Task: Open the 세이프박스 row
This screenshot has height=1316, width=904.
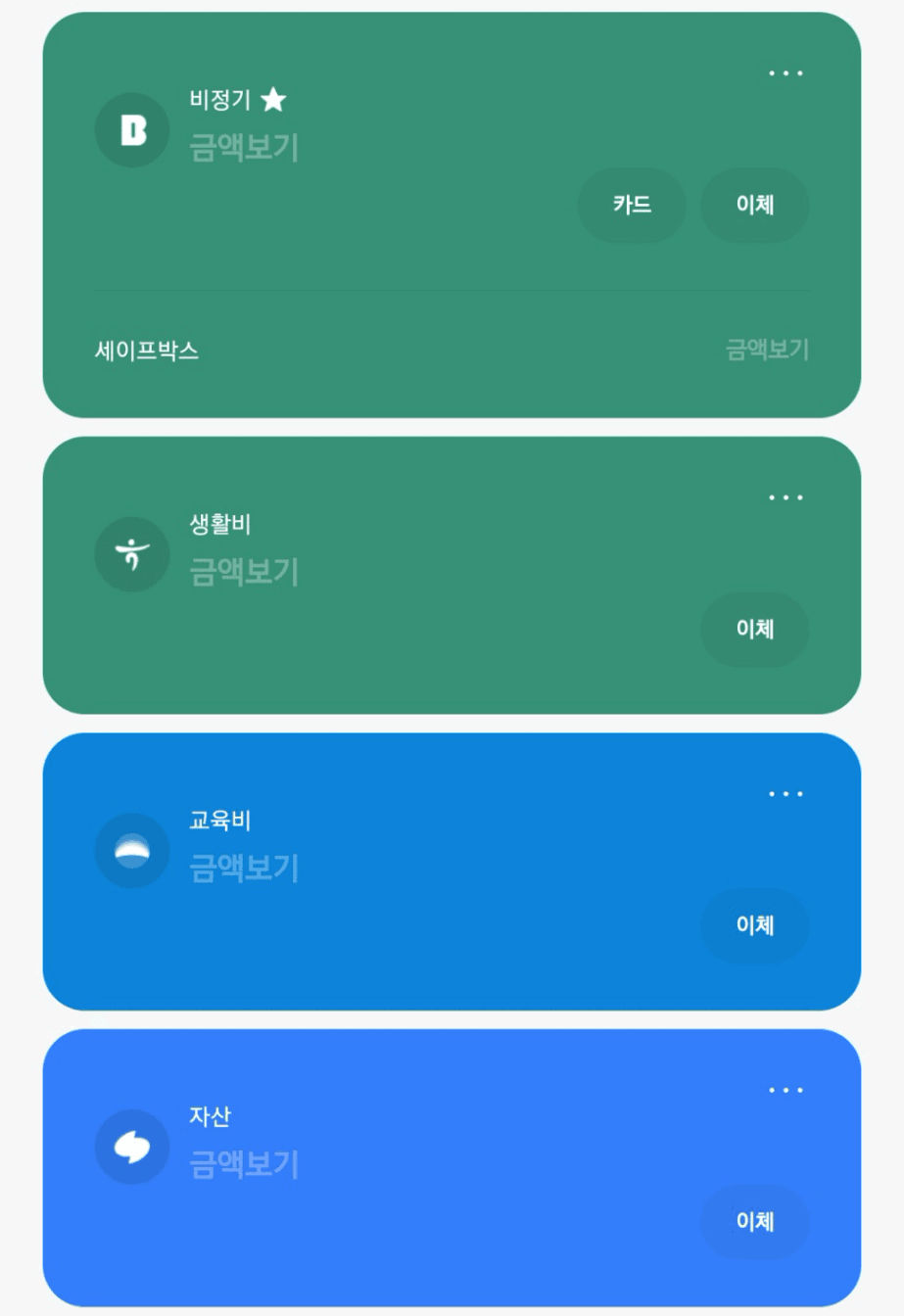Action: click(x=452, y=351)
